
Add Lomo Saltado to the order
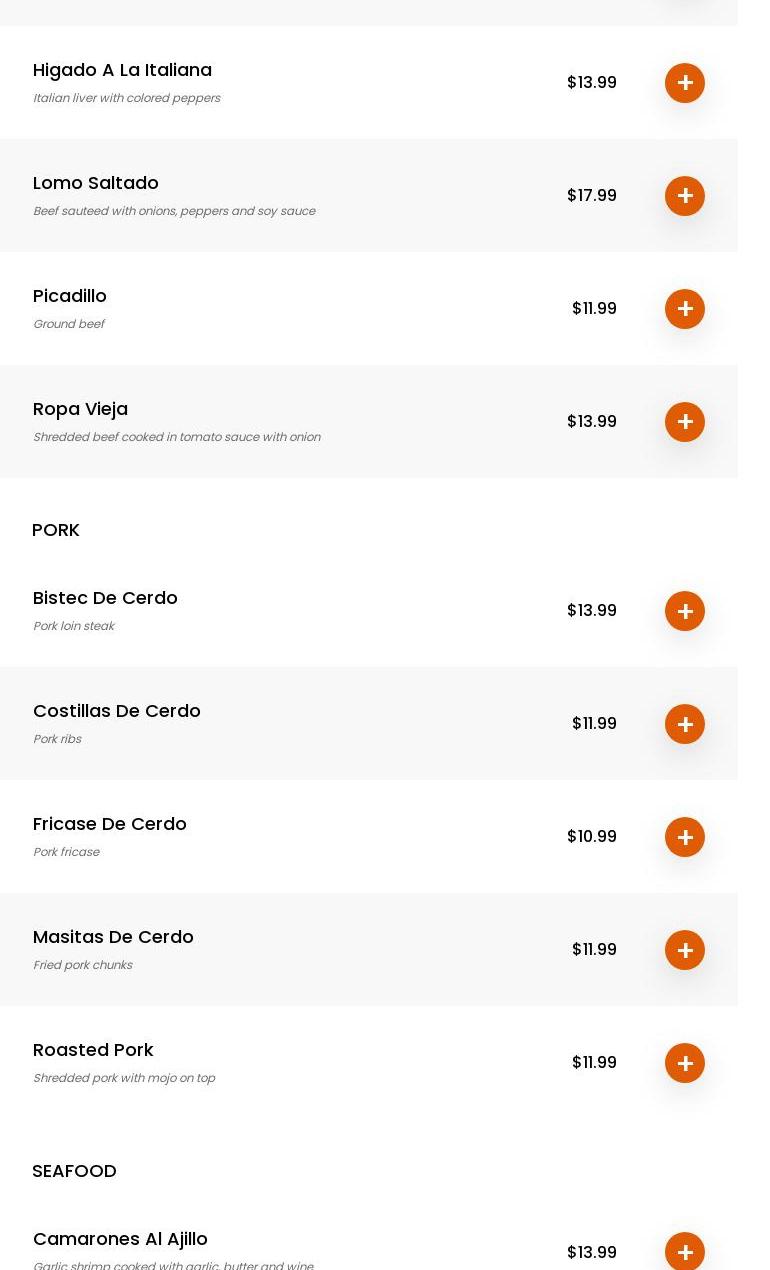point(685,196)
